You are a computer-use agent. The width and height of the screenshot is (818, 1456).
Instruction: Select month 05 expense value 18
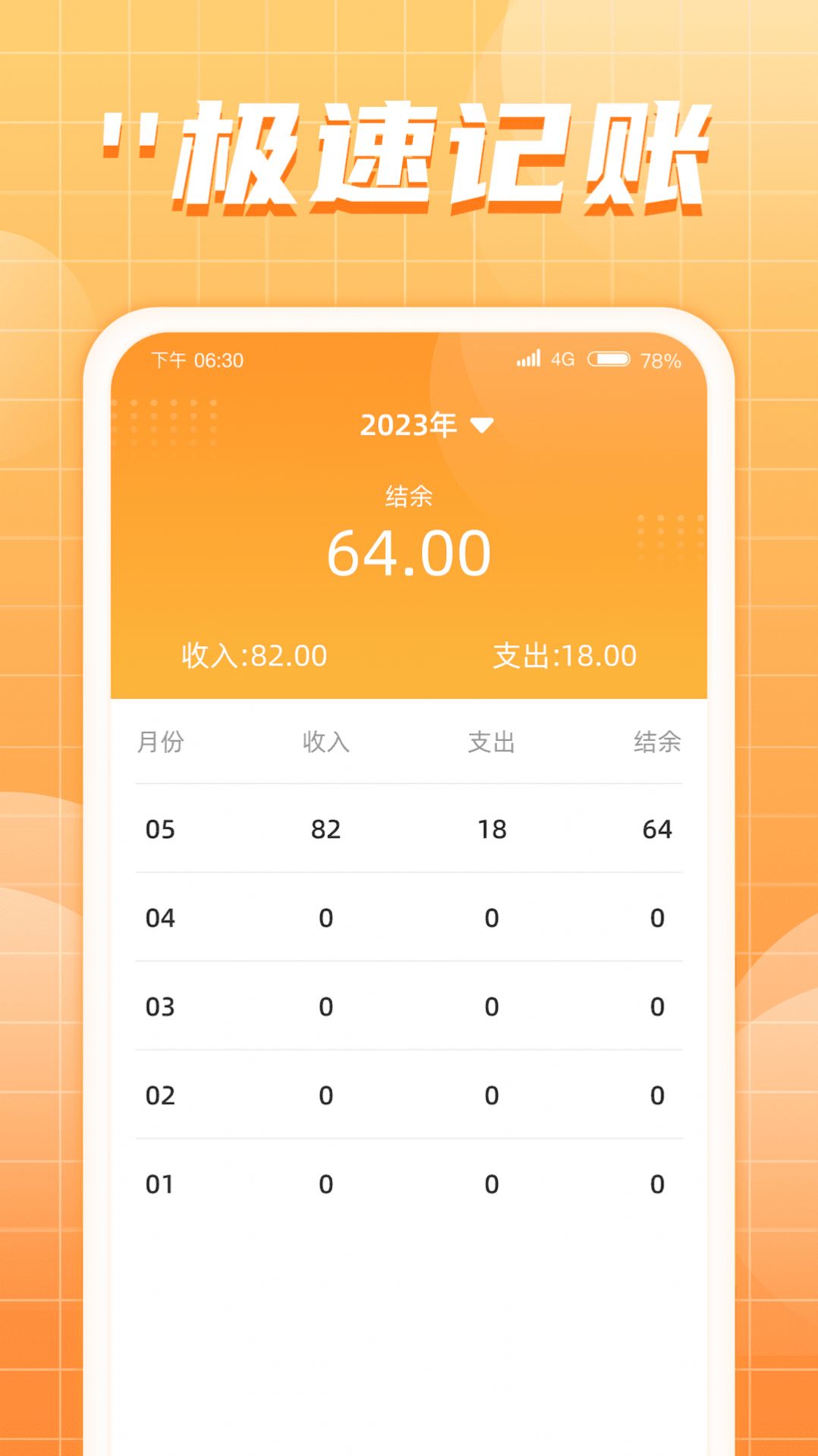pyautogui.click(x=489, y=830)
